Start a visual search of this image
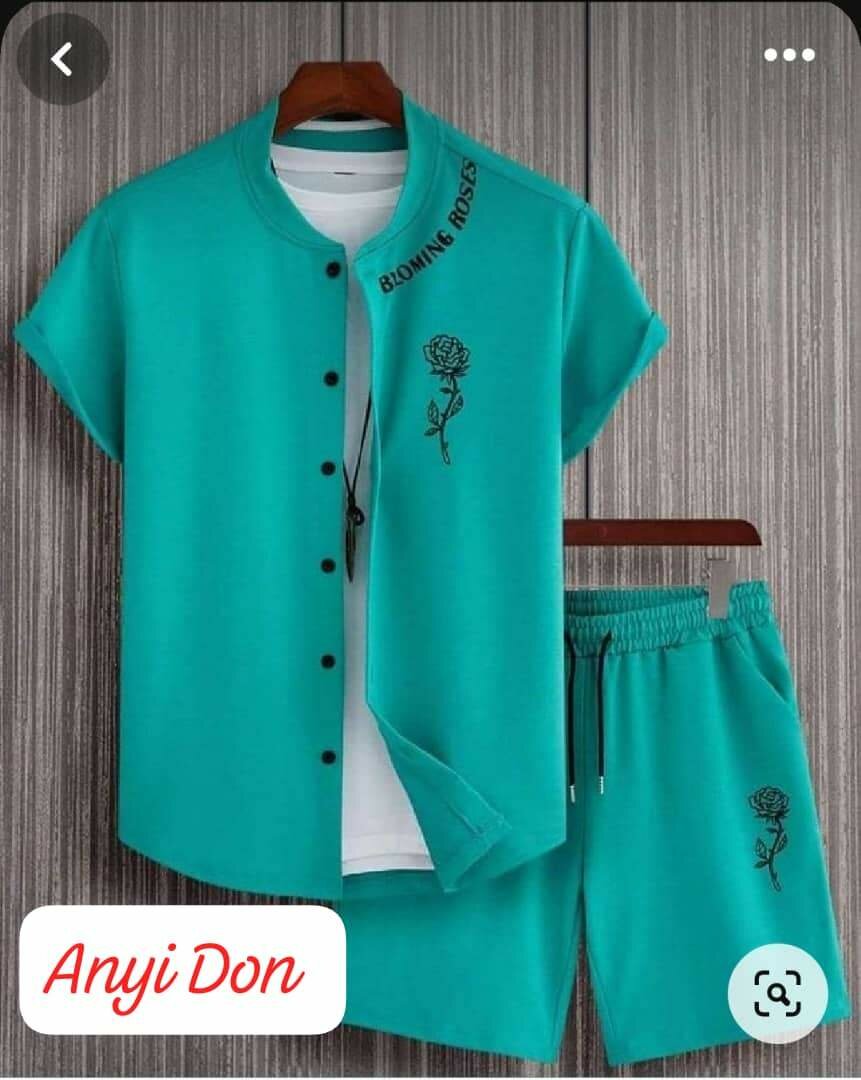The image size is (861, 1080). pyautogui.click(x=777, y=994)
